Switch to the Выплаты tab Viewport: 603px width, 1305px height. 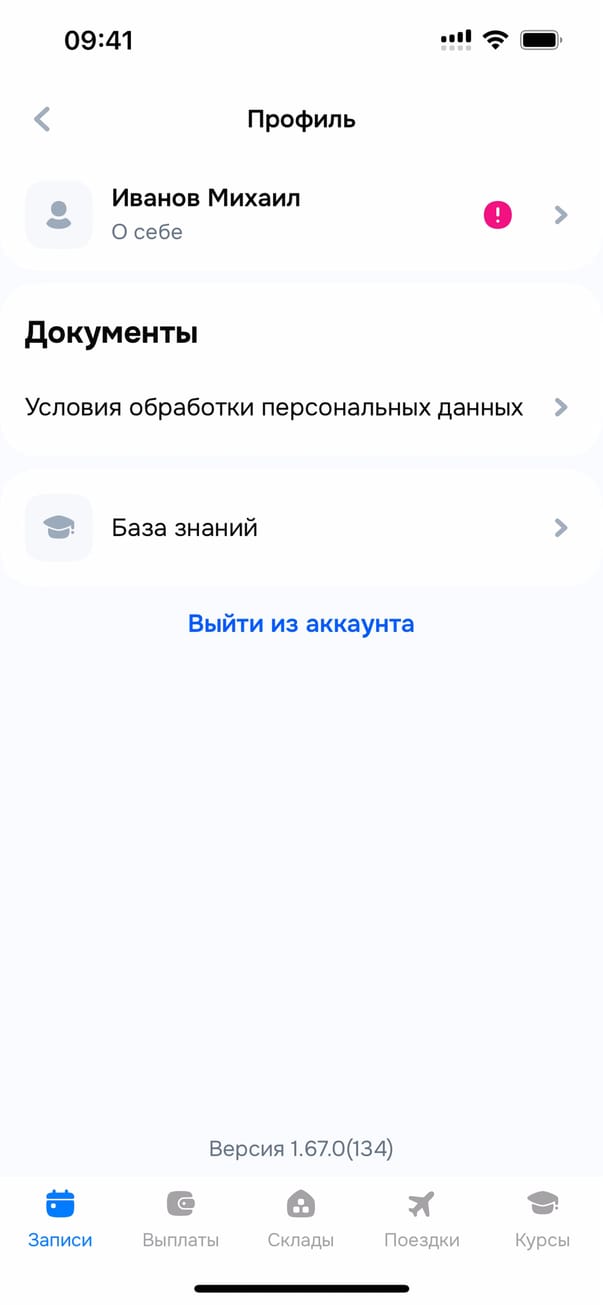(181, 1219)
